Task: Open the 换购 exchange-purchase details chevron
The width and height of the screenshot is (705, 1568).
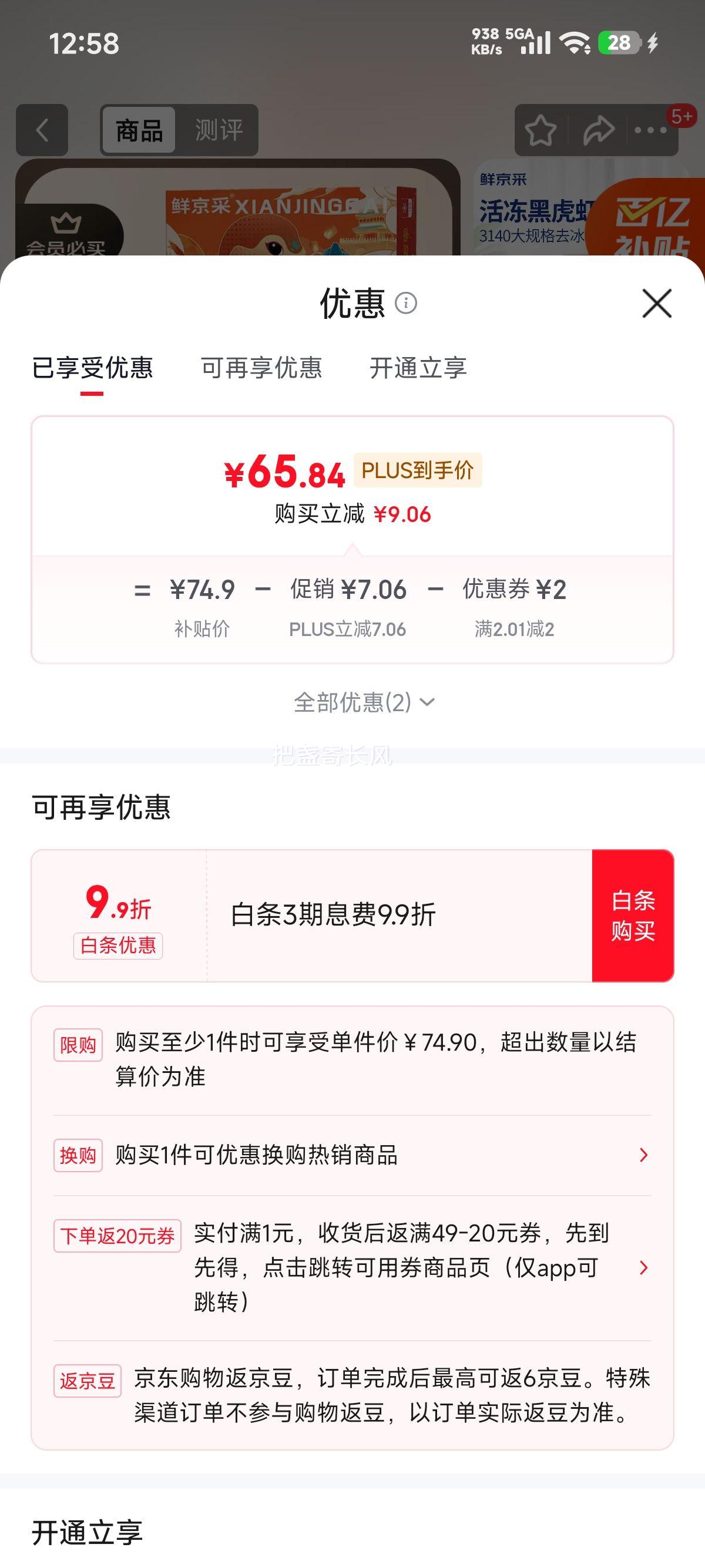Action: (643, 1155)
